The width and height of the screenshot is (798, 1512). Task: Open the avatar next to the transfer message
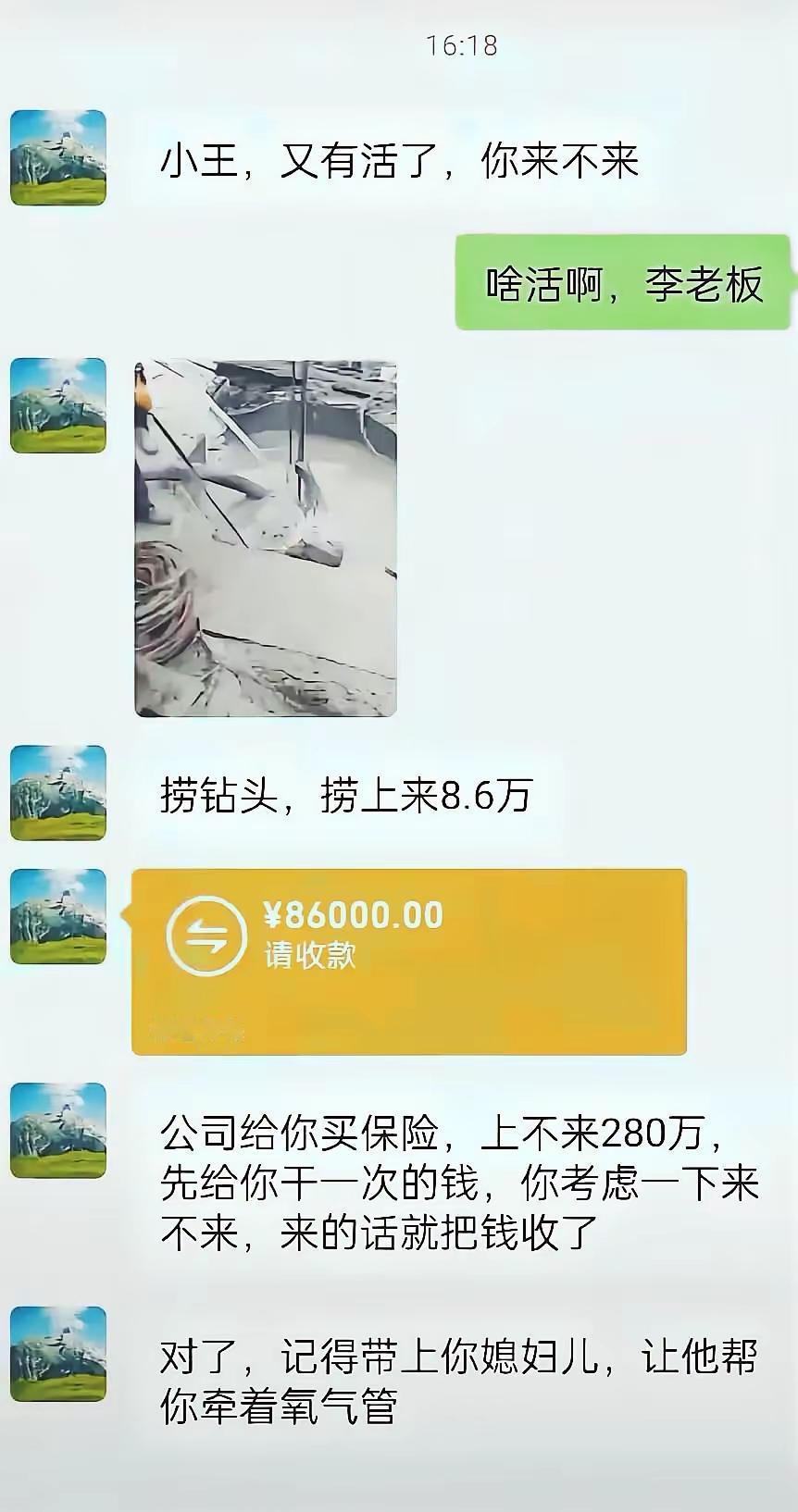(x=57, y=916)
